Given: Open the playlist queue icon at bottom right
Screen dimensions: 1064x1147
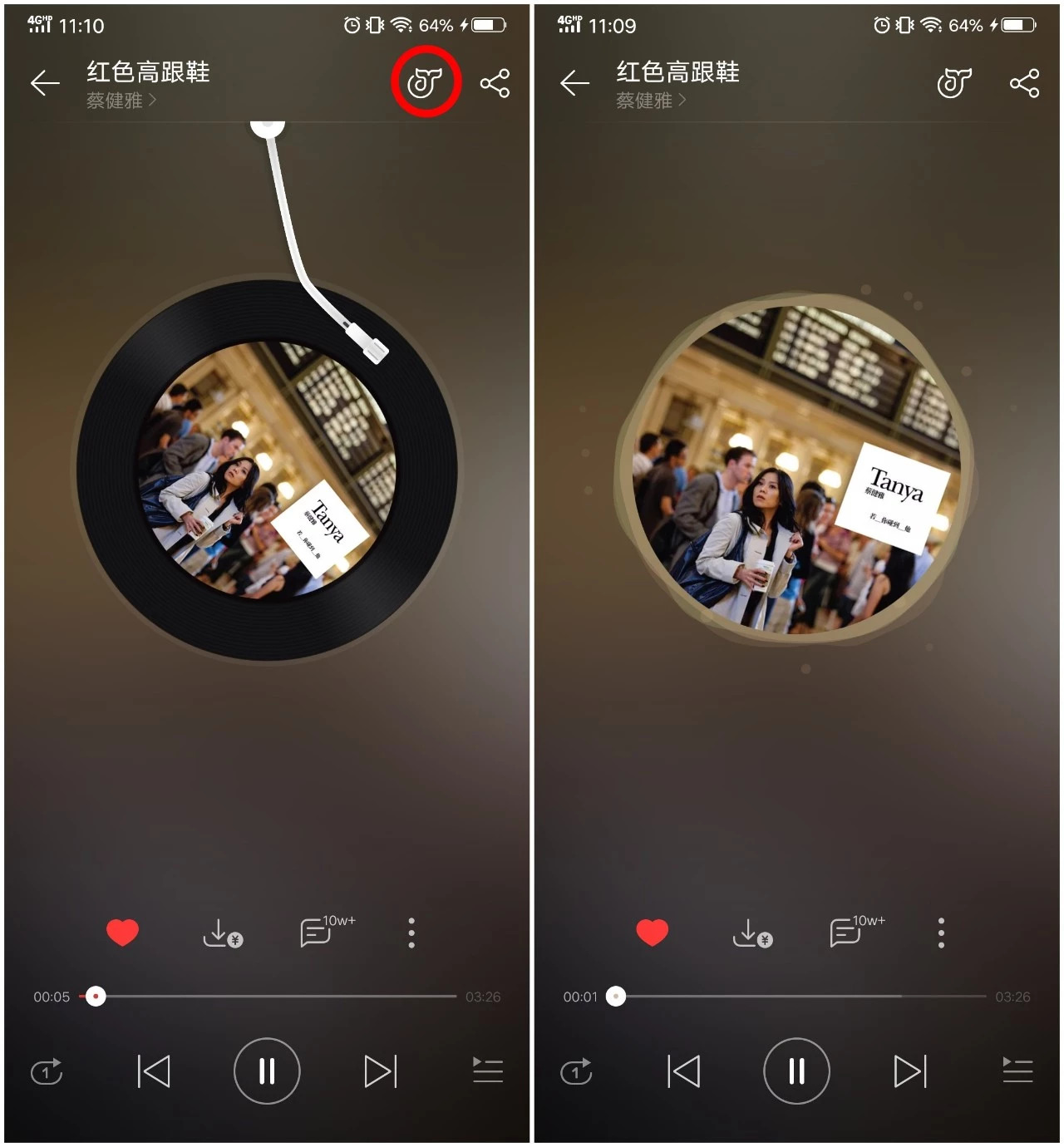Looking at the screenshot, I should click(487, 1071).
